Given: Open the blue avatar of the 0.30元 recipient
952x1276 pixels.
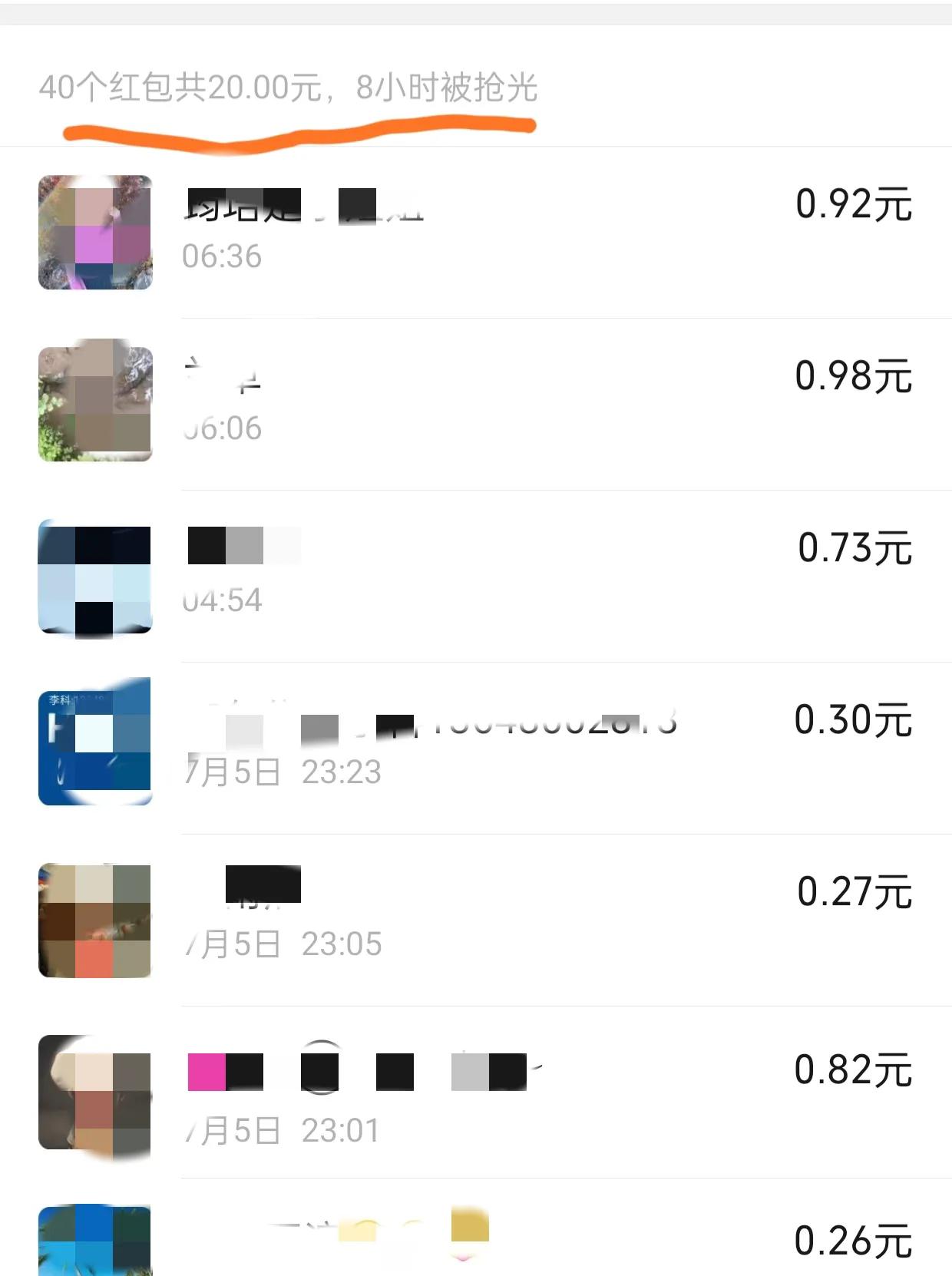Looking at the screenshot, I should [x=94, y=742].
